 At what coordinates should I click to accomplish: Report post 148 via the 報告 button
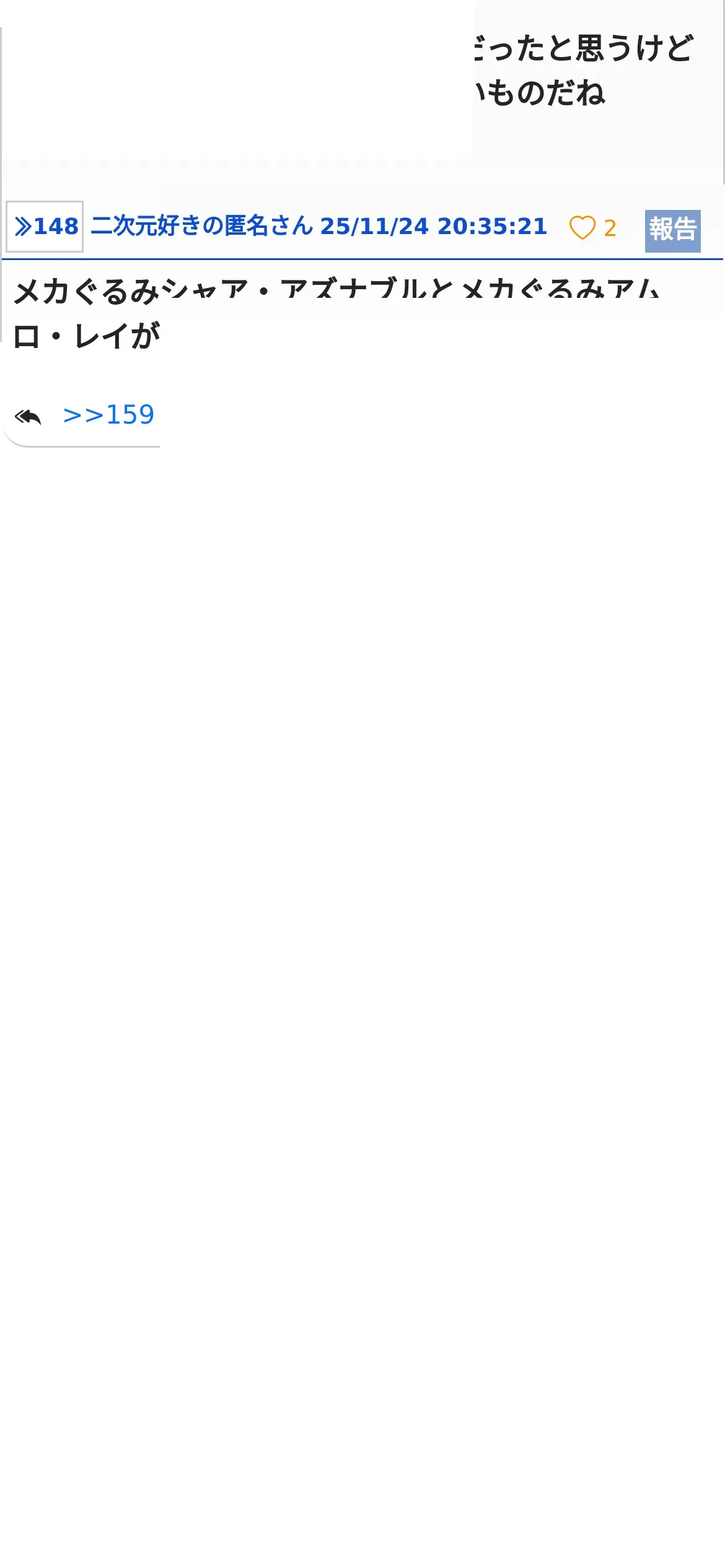[x=672, y=230]
